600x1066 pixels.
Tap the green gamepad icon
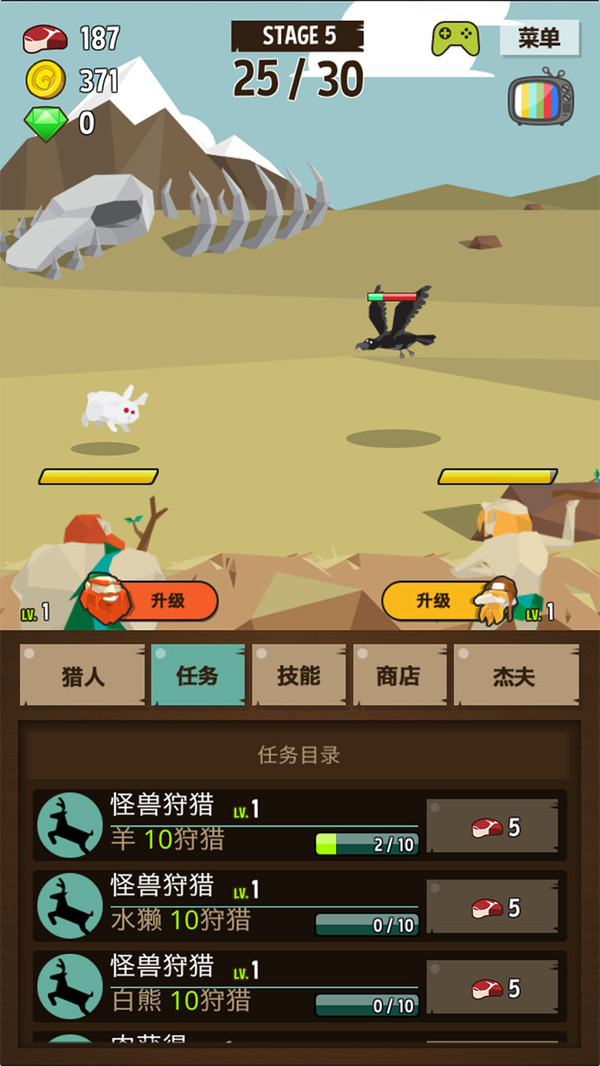[455, 38]
